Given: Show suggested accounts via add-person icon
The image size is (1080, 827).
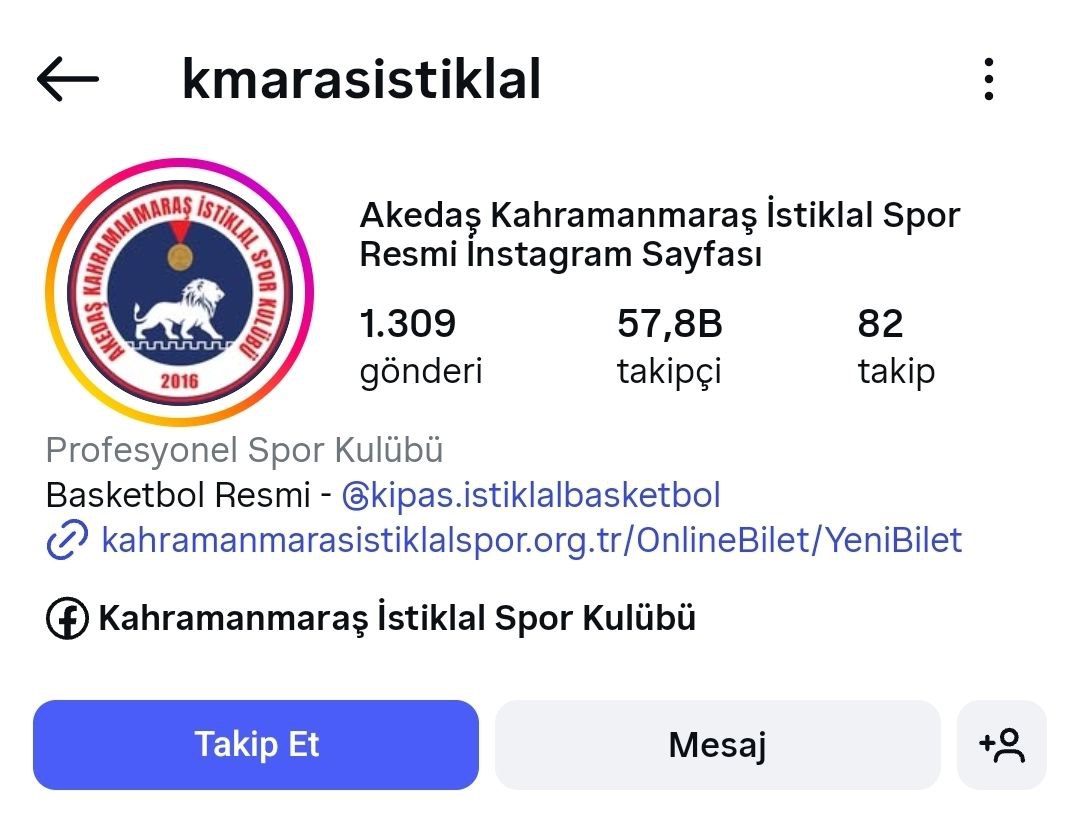Looking at the screenshot, I should point(1002,744).
